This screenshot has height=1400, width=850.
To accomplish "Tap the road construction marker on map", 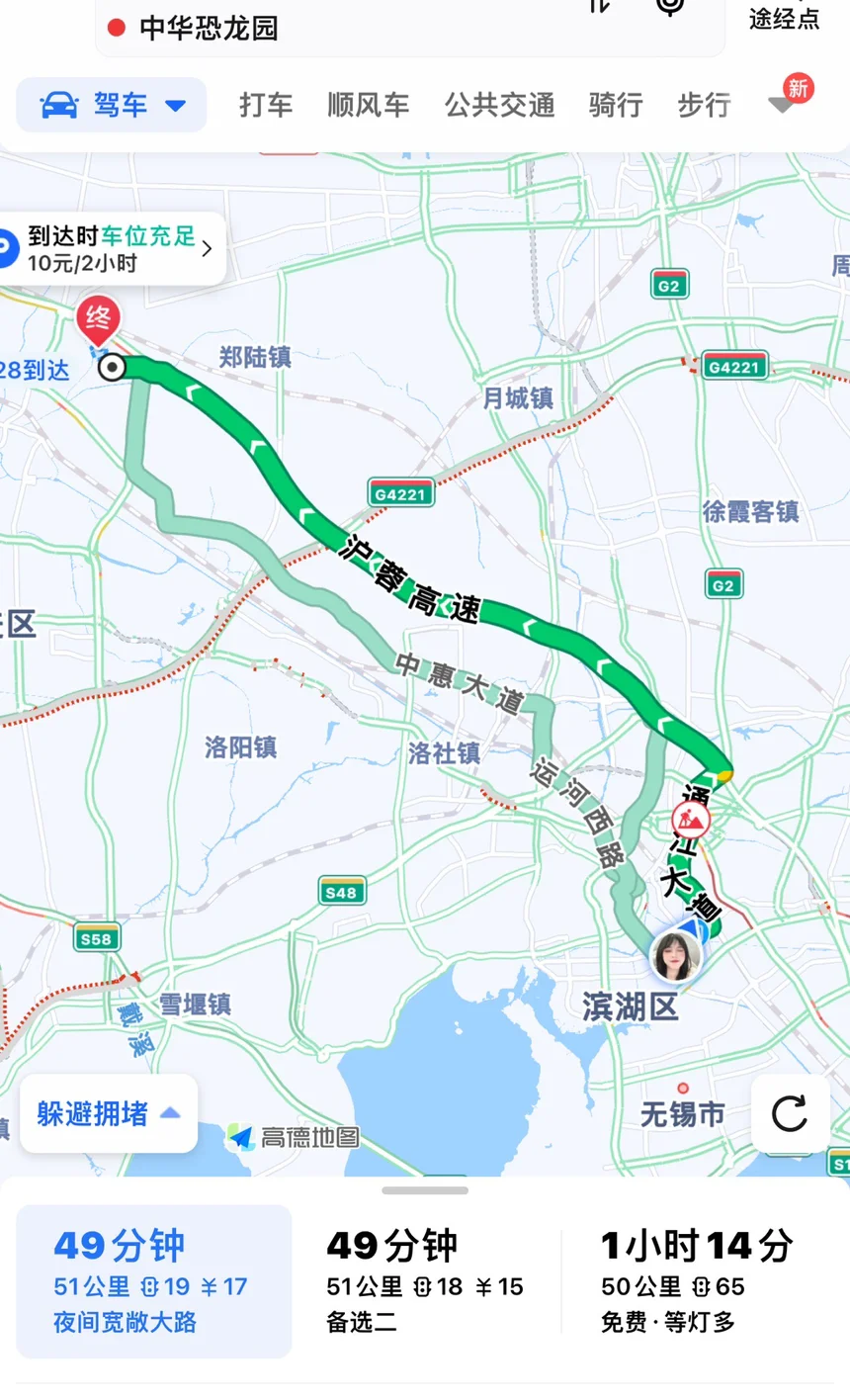I will (690, 820).
